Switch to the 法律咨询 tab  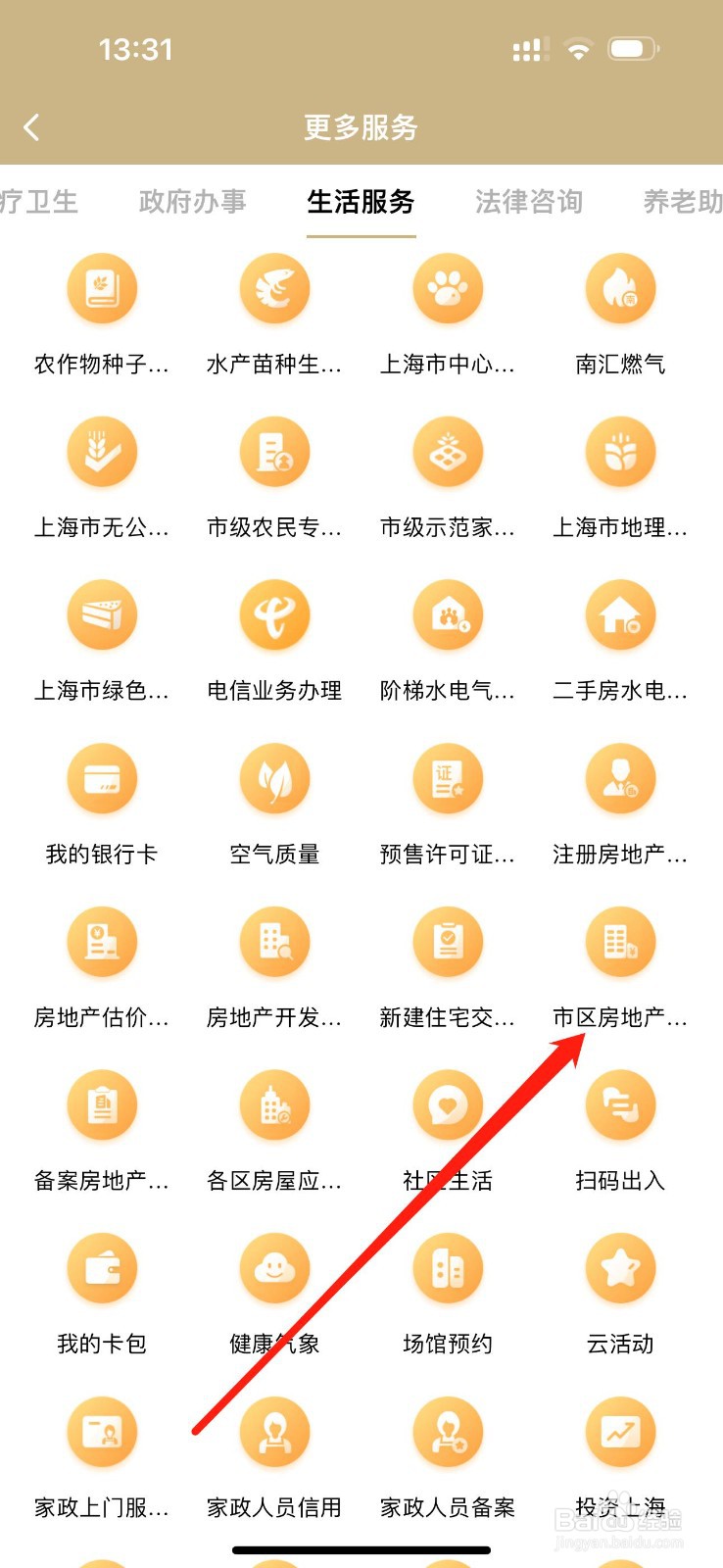(527, 202)
